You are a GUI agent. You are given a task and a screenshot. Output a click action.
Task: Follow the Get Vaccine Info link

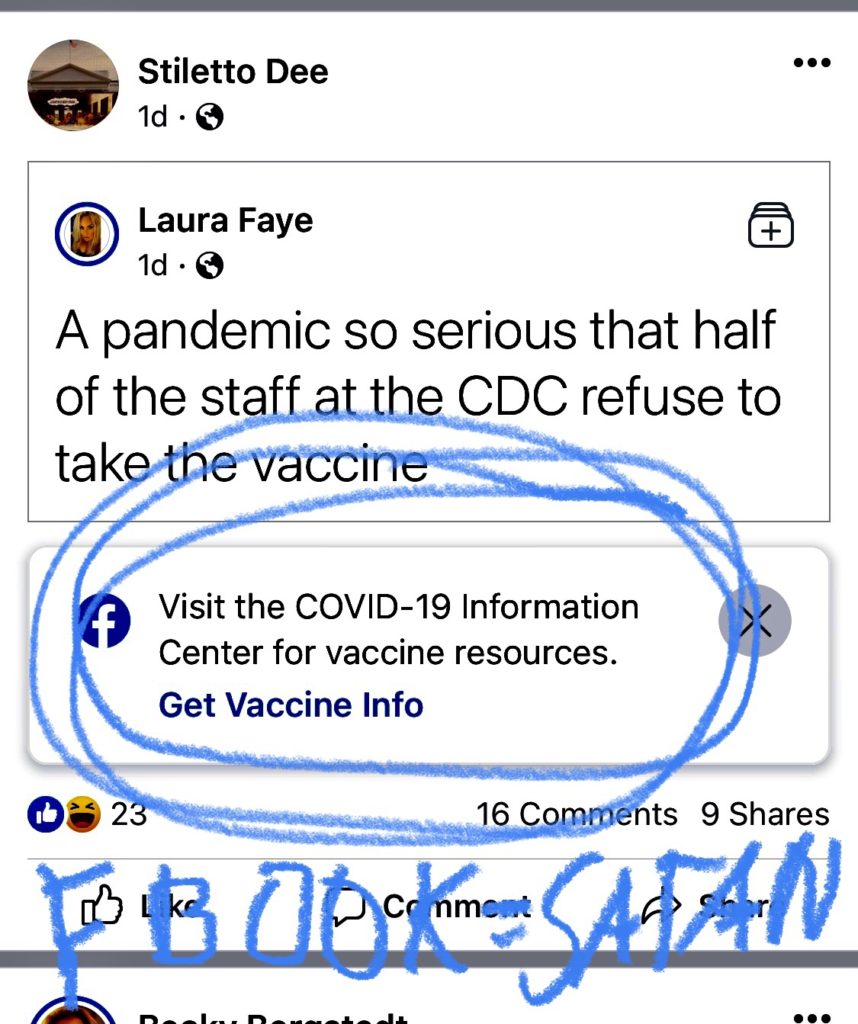[291, 704]
